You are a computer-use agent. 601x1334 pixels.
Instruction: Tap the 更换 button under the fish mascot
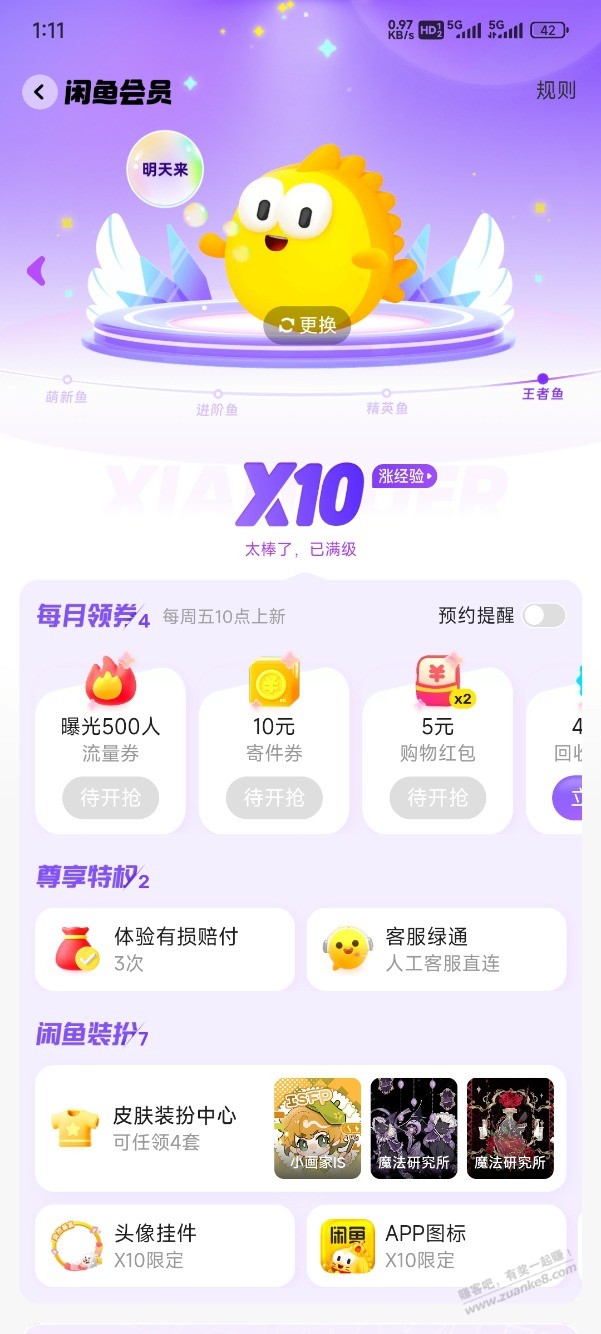[307, 325]
